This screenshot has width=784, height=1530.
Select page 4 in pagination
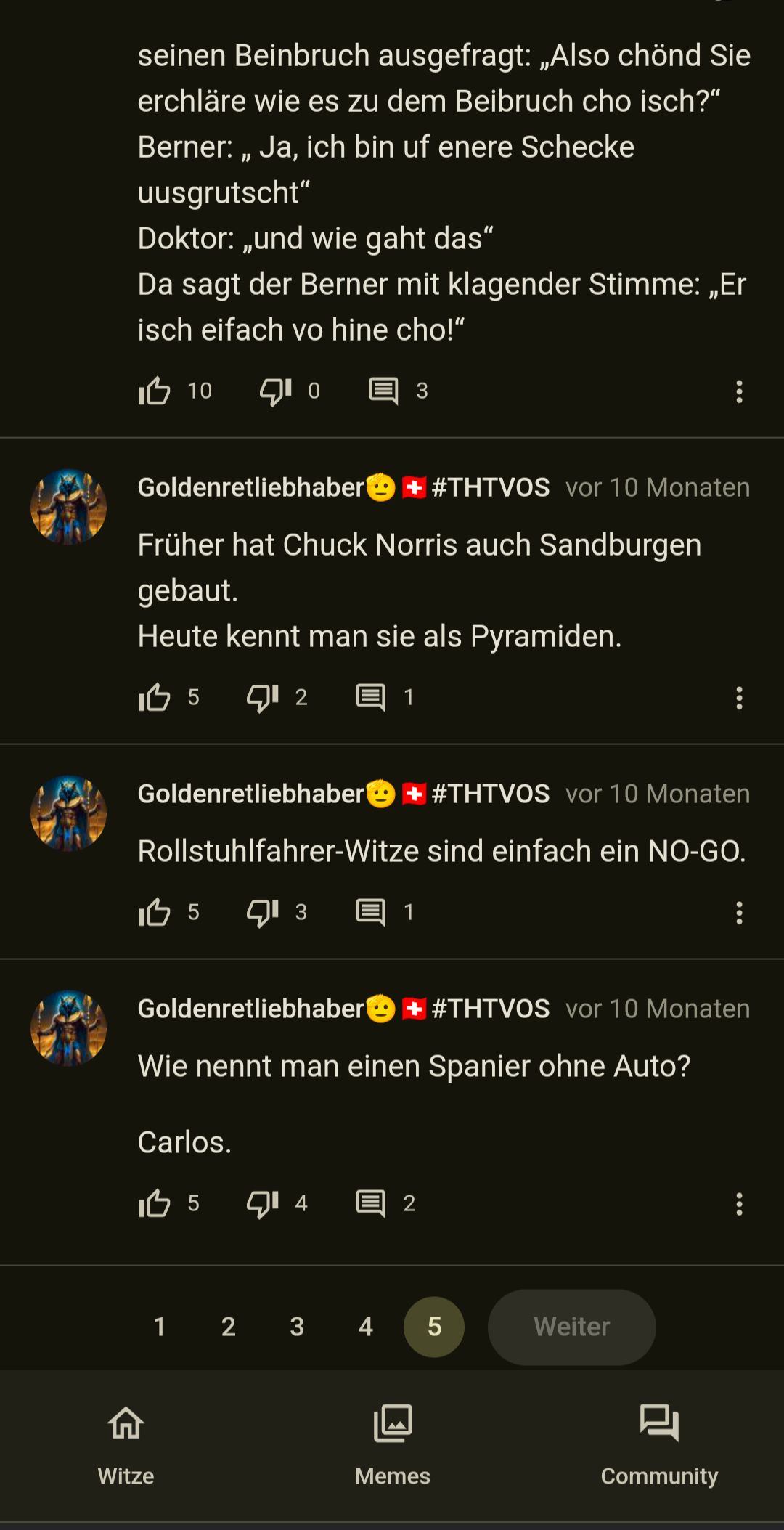[x=366, y=1327]
